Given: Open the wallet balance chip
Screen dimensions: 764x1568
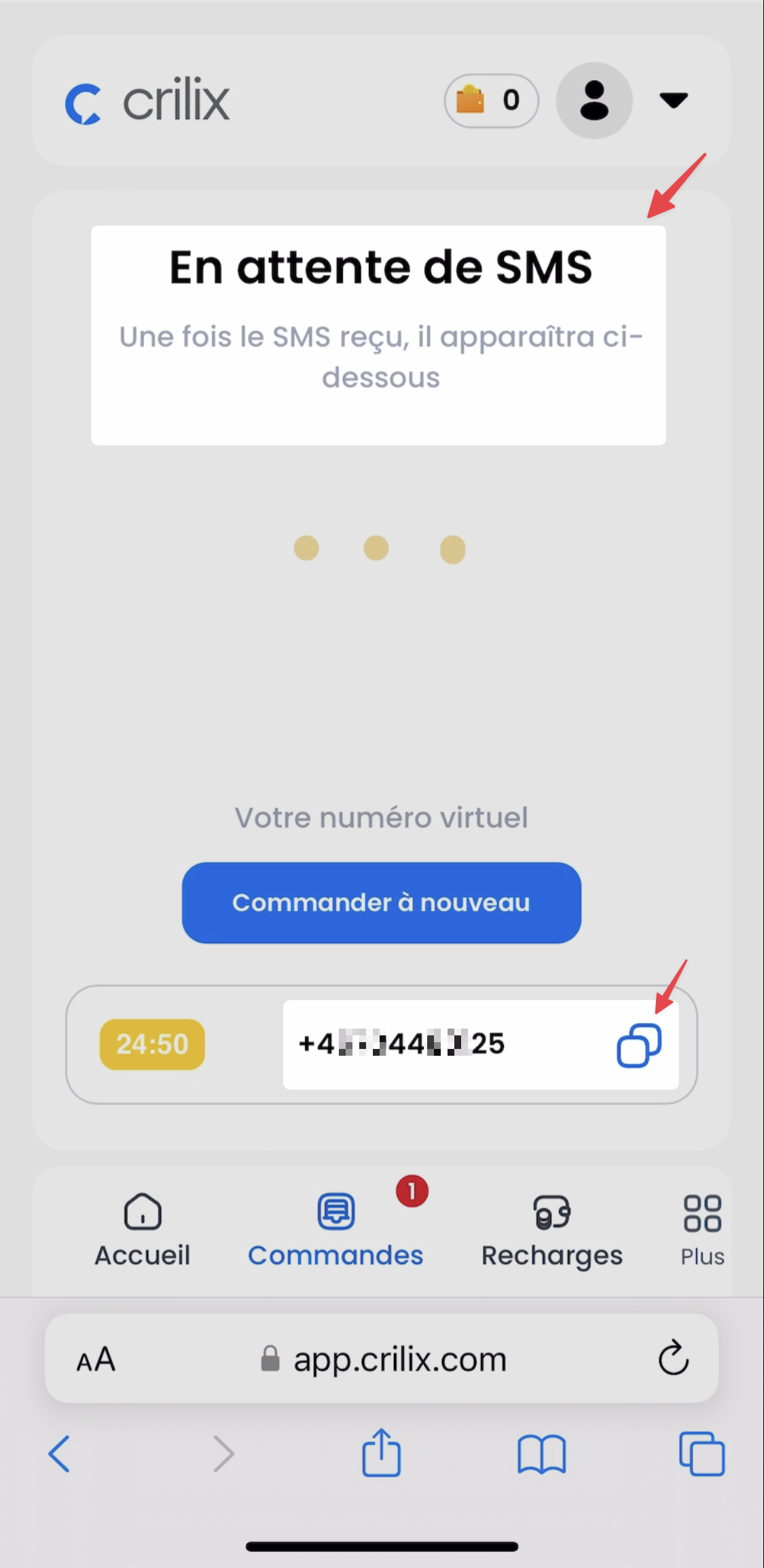Looking at the screenshot, I should 491,101.
